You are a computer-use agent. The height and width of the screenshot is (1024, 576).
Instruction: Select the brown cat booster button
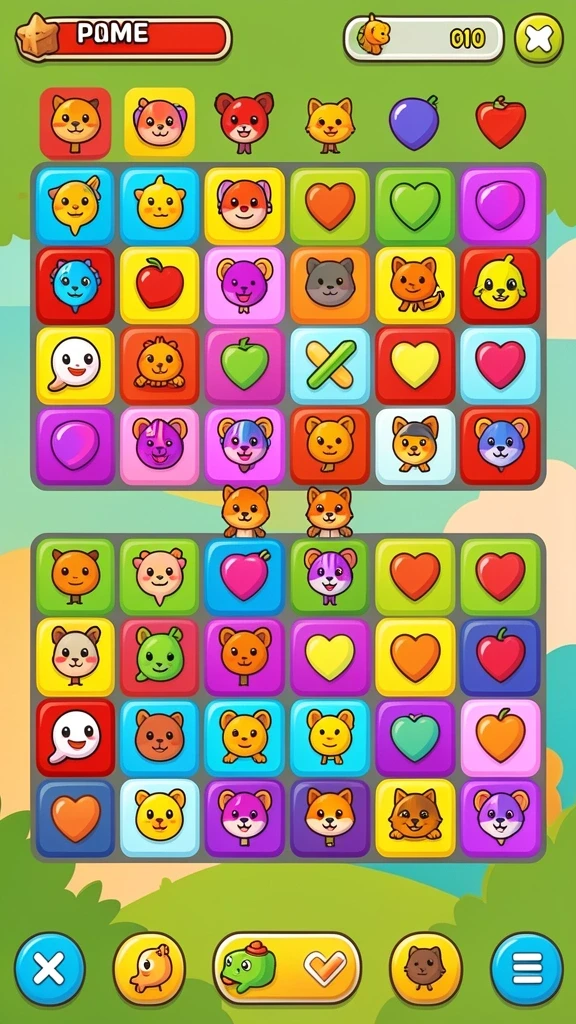point(426,968)
